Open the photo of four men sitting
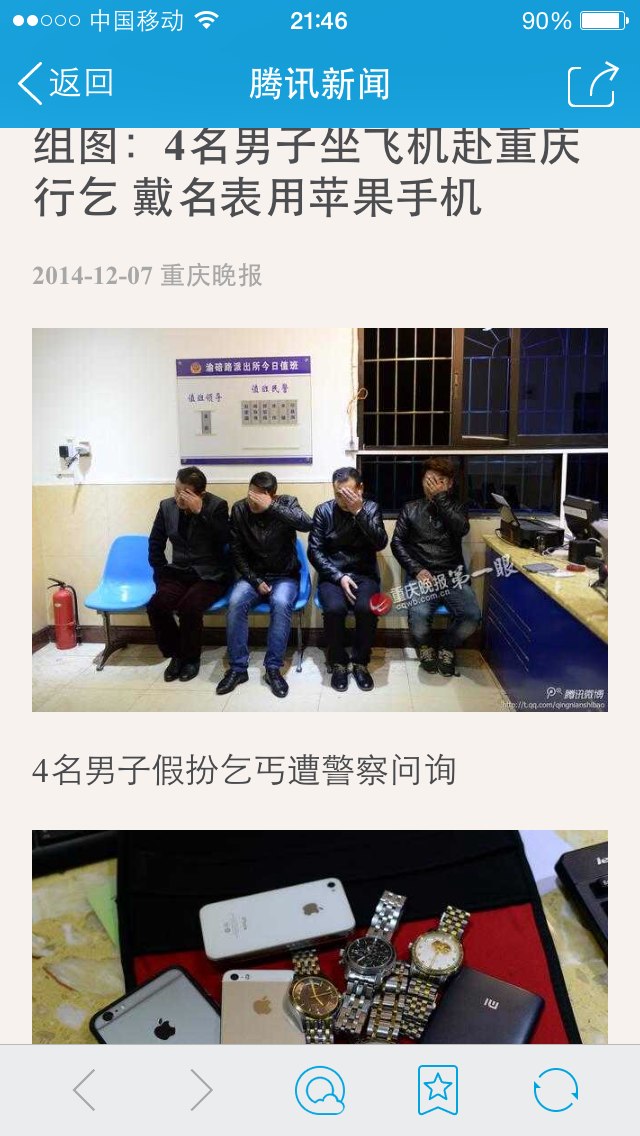 [x=320, y=520]
